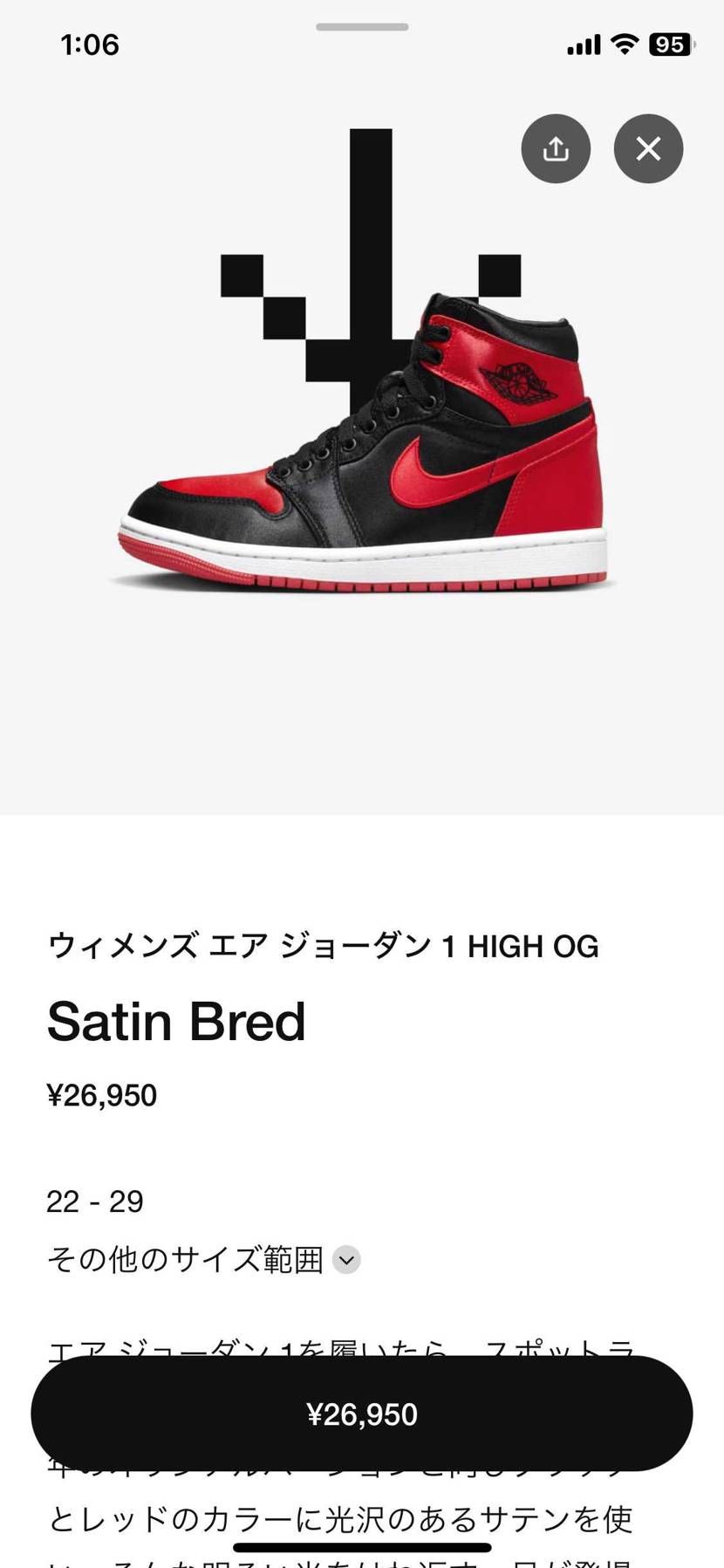Tap the Satin Bred product title

(175, 1022)
